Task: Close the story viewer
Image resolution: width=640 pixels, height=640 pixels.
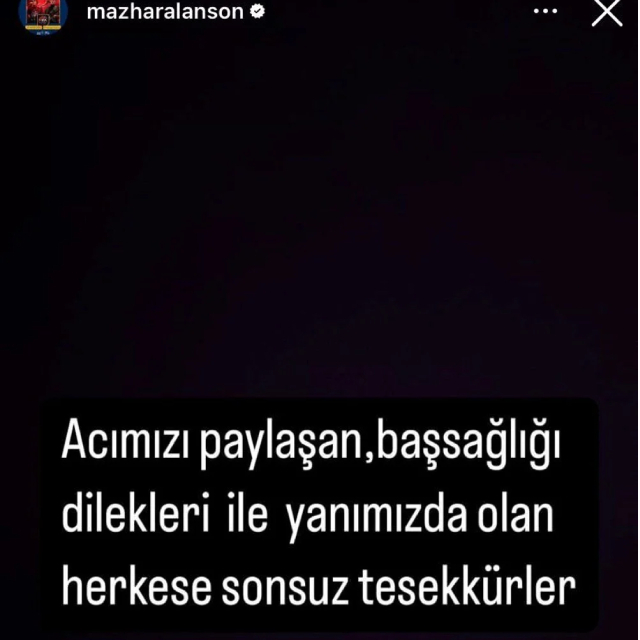Action: click(x=606, y=13)
